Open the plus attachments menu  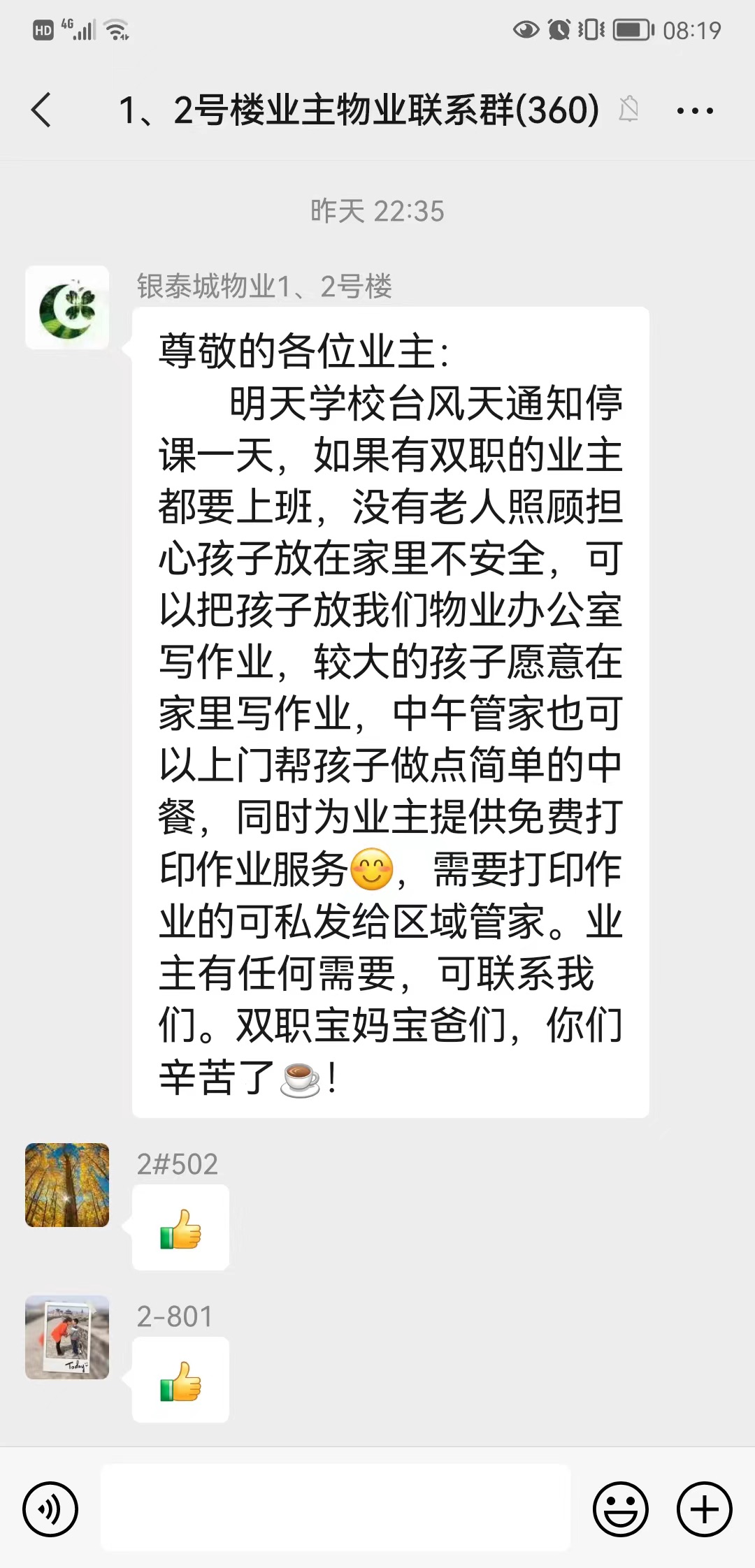point(704,1509)
